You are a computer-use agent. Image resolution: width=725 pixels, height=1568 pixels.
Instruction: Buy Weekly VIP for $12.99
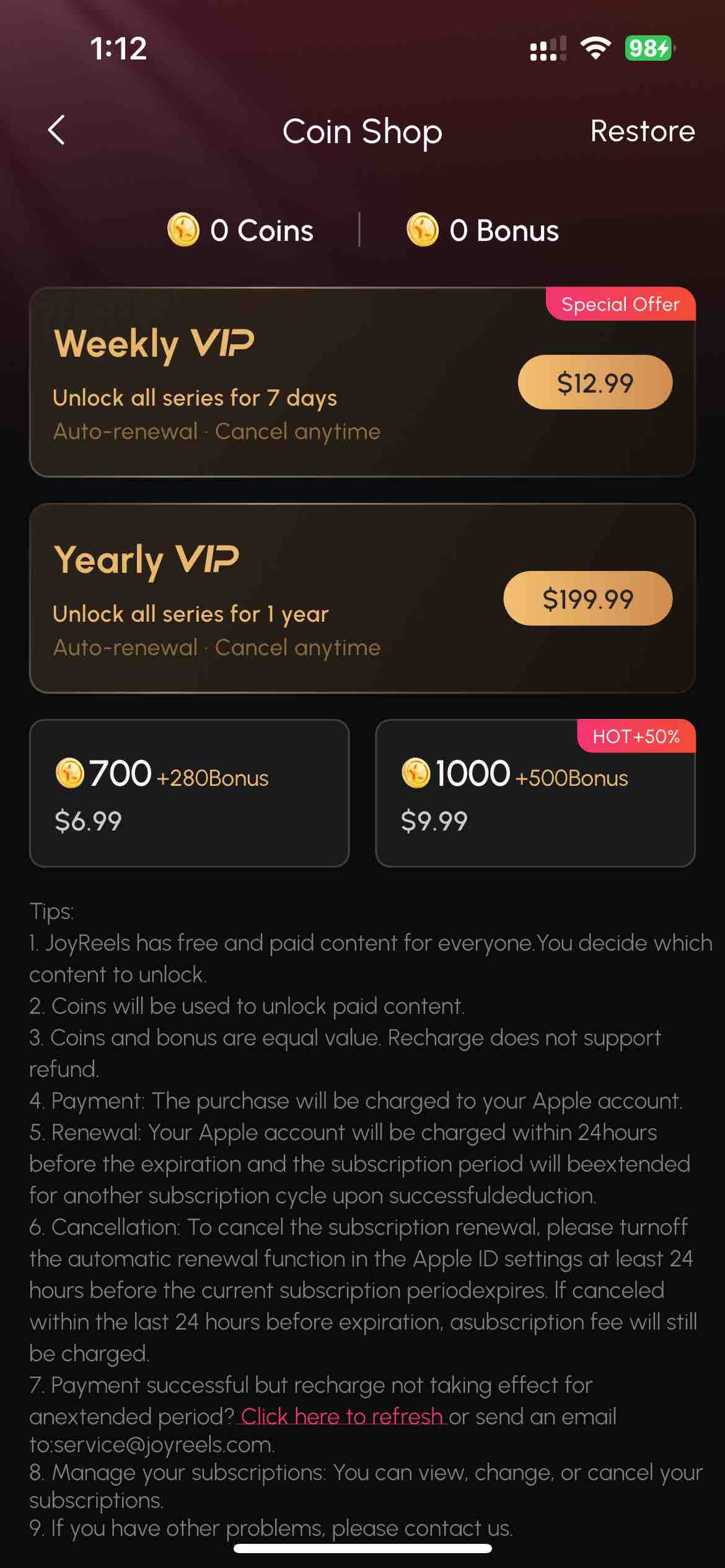[594, 383]
